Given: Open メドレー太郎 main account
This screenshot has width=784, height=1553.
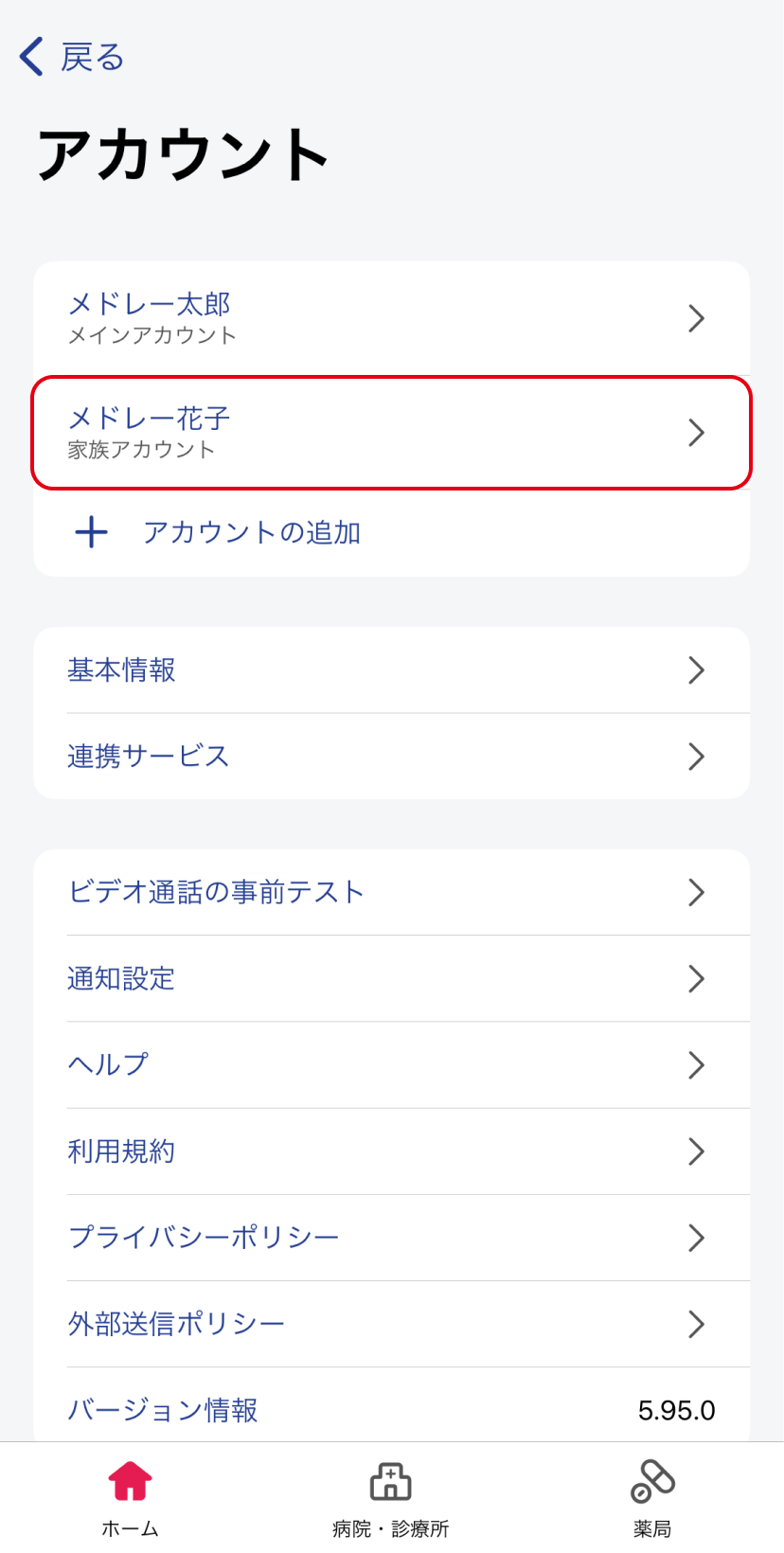Looking at the screenshot, I should pos(391,318).
